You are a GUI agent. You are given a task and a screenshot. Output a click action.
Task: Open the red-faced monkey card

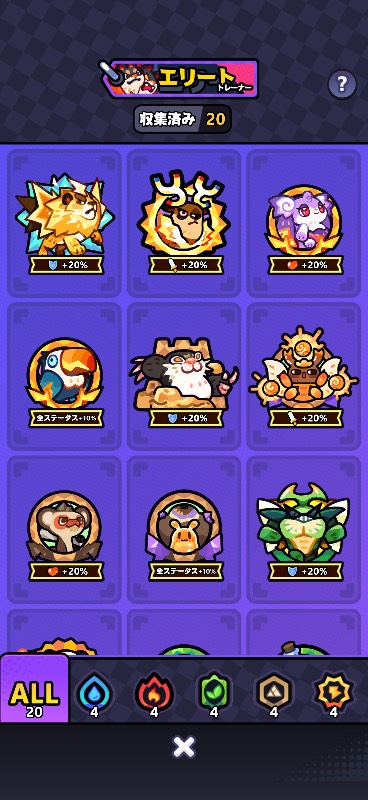pos(64,529)
